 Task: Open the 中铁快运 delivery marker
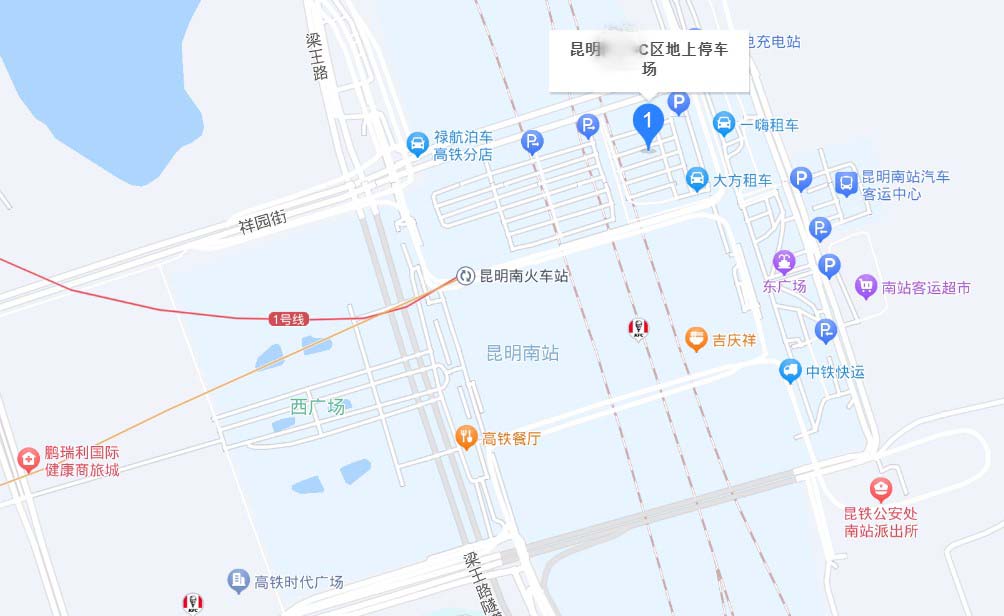tap(791, 371)
